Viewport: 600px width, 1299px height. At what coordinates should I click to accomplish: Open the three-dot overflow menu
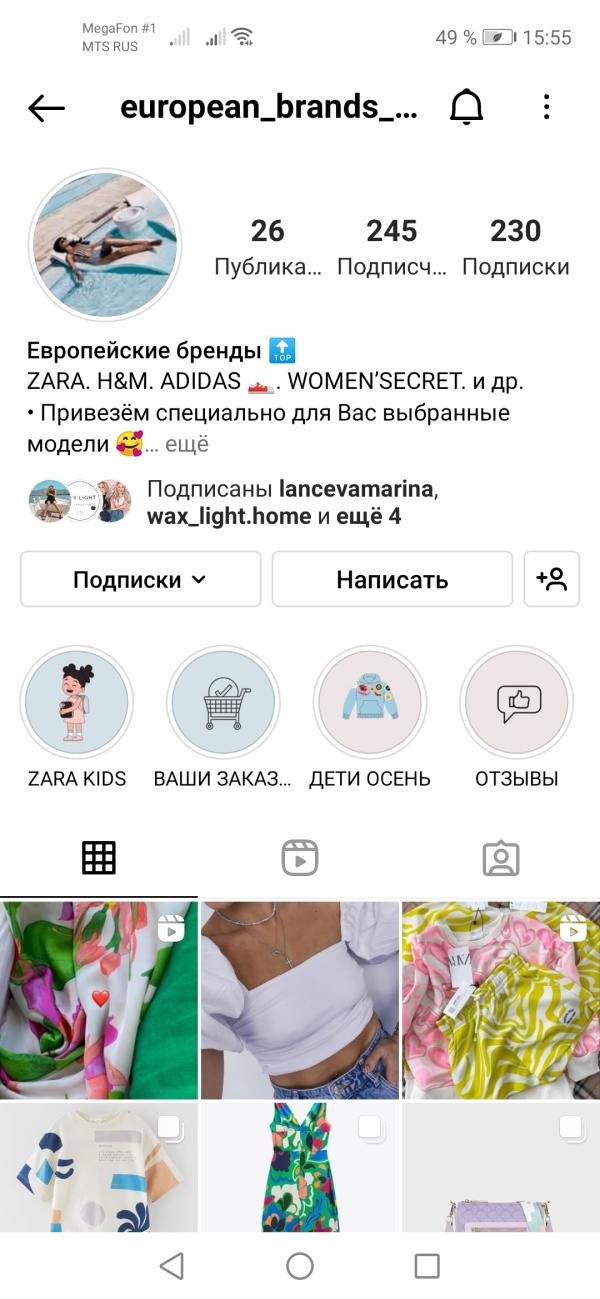(x=546, y=107)
